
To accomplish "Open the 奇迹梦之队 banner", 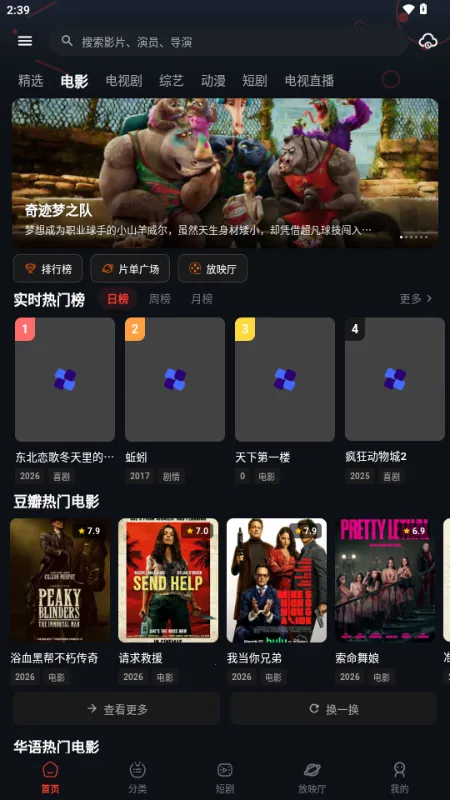I will coord(225,173).
